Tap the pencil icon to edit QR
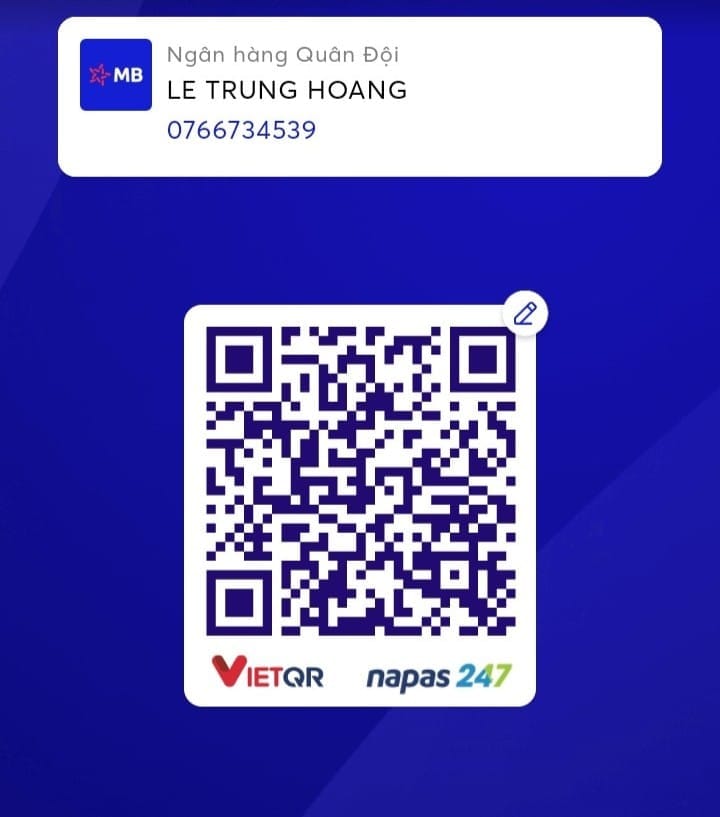The image size is (720, 817). 524,314
